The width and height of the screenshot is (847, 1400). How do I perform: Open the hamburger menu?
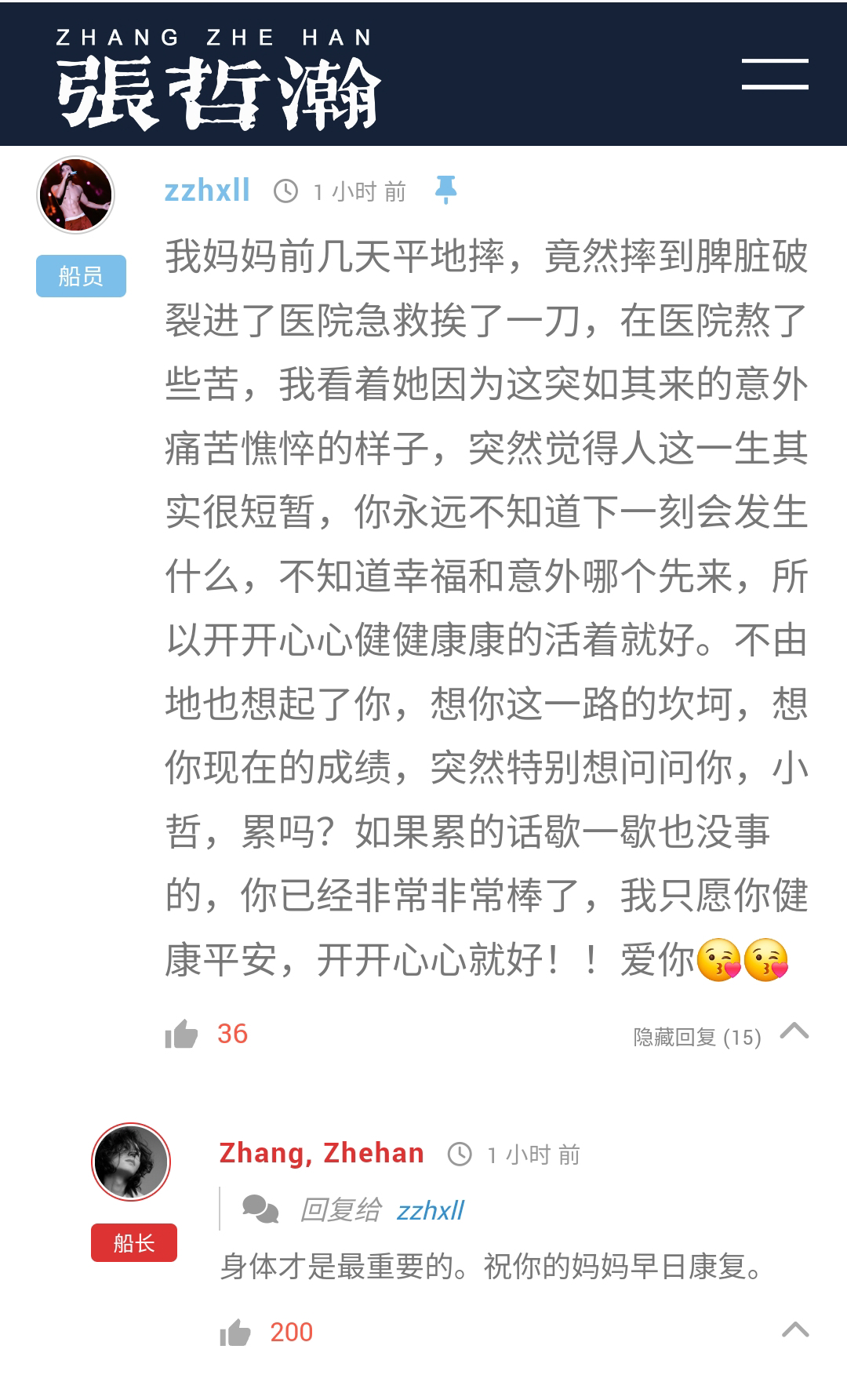775,74
